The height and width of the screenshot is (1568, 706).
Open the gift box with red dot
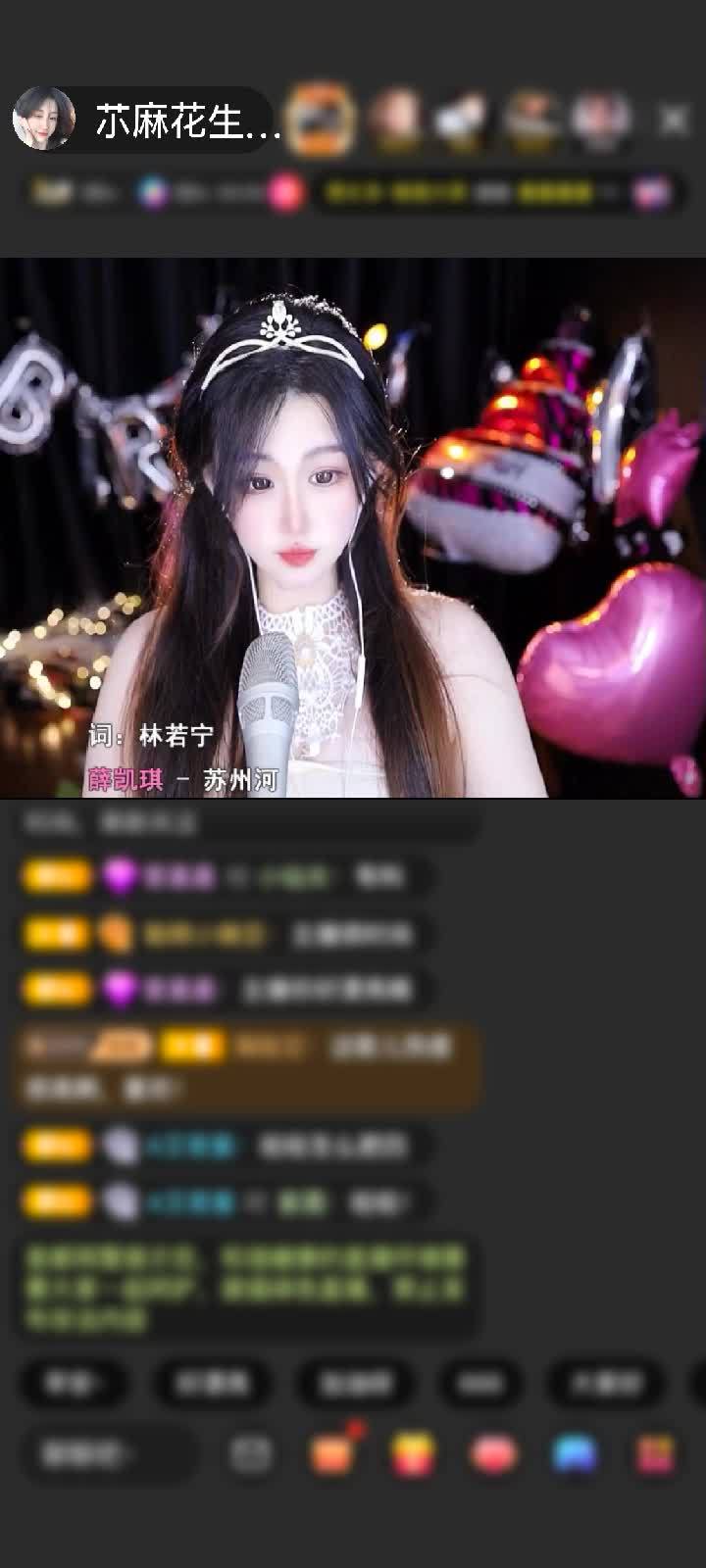(333, 1452)
